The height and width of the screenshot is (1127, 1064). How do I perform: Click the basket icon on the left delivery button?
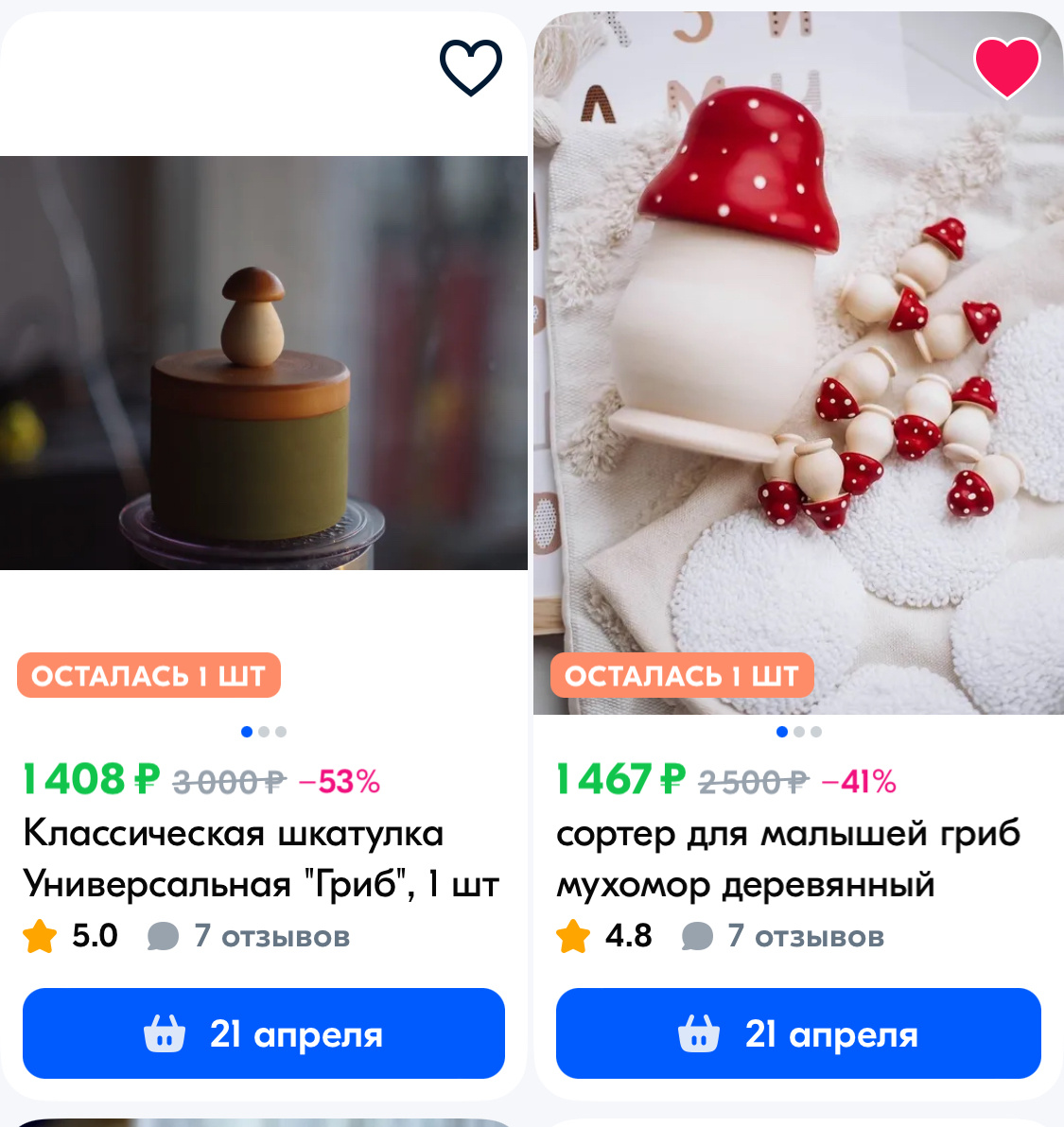pyautogui.click(x=166, y=1033)
